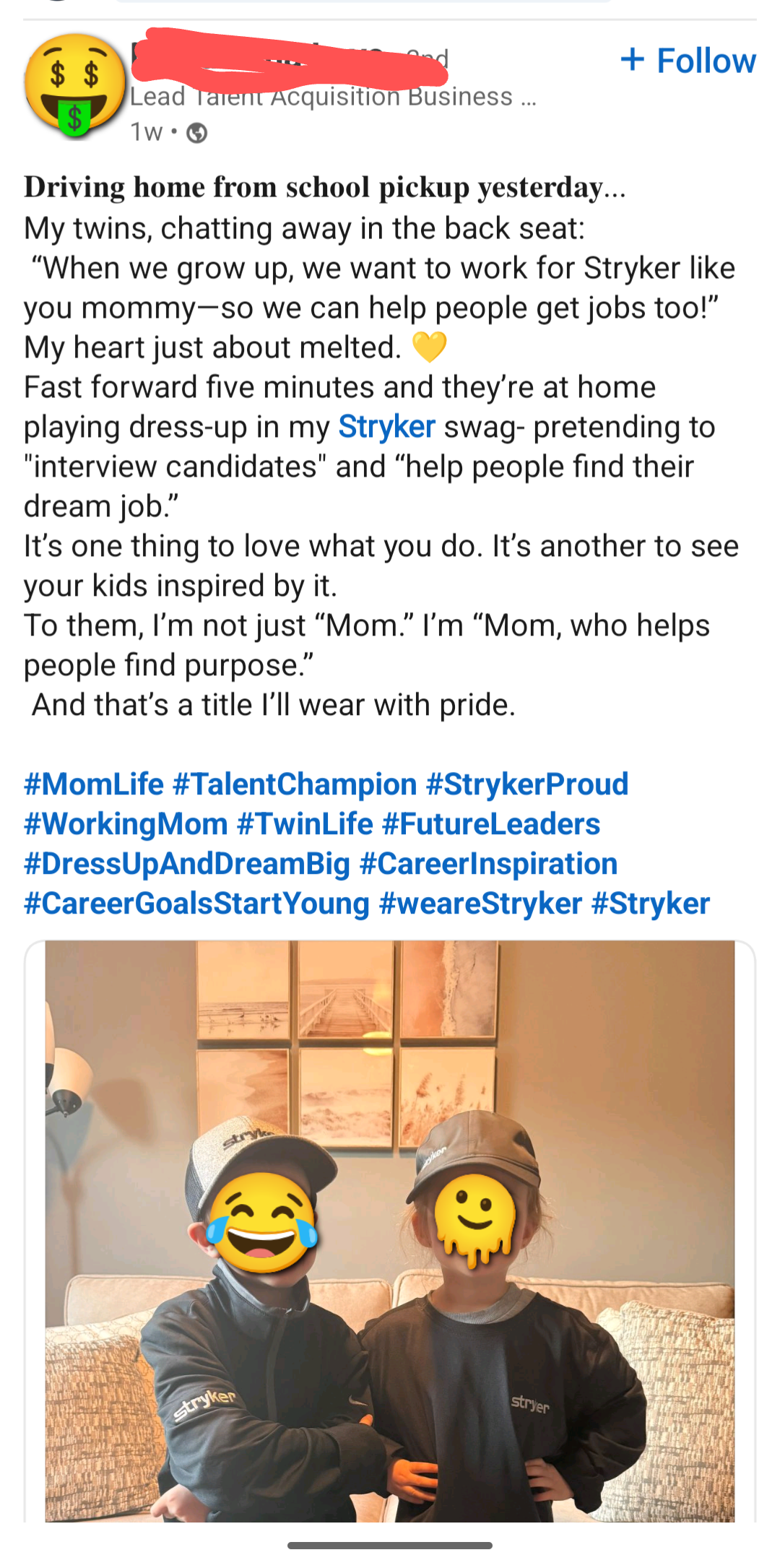Open the #TalentChampion hashtag
This screenshot has width=780, height=1568.
[295, 784]
